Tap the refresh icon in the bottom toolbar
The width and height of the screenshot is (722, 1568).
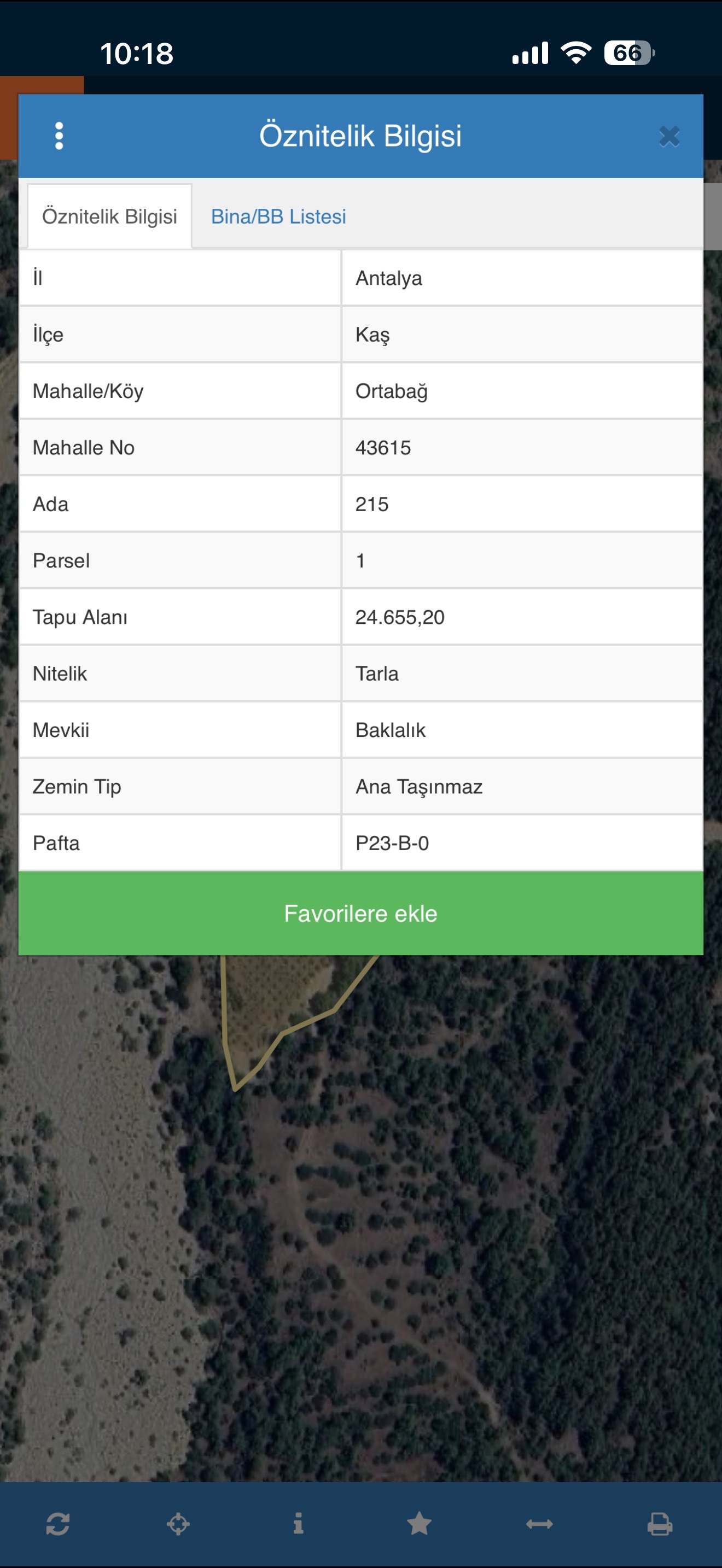point(58,1524)
